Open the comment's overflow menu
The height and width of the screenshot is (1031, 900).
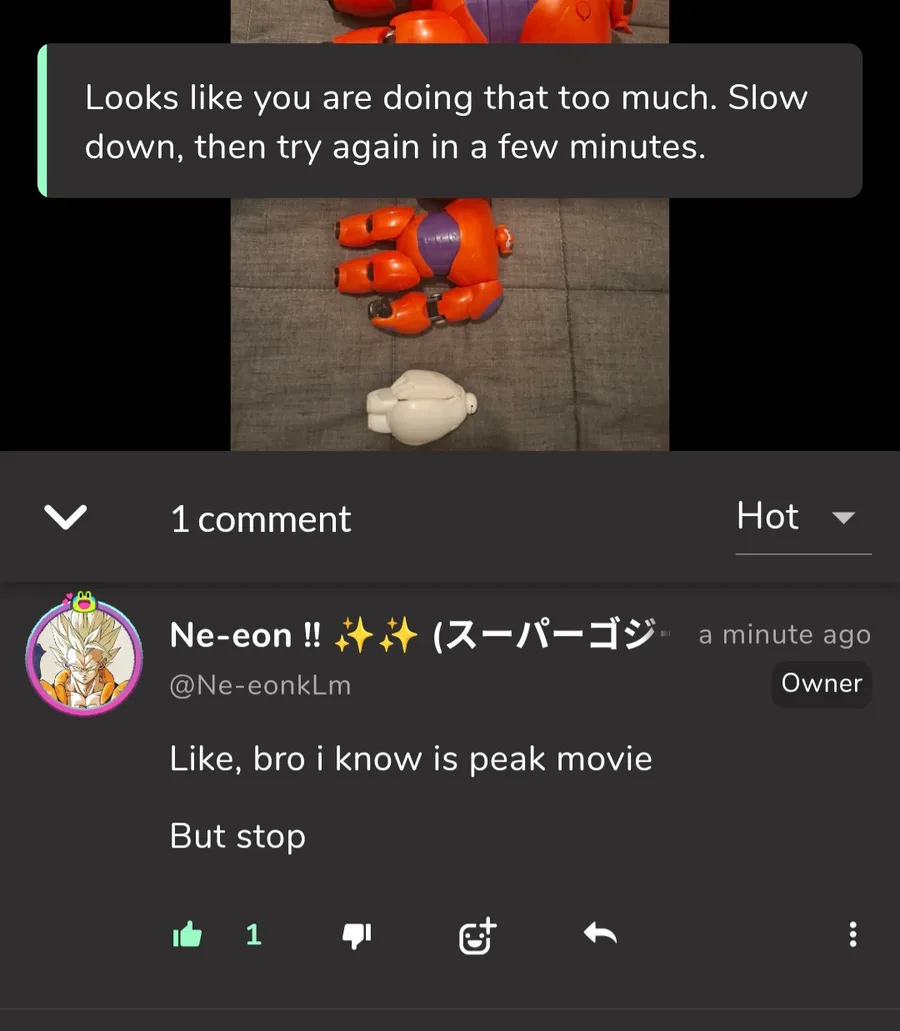point(852,935)
